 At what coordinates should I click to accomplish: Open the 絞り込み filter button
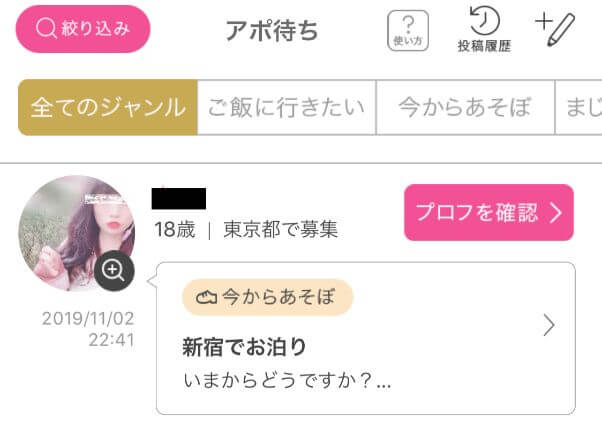[83, 28]
